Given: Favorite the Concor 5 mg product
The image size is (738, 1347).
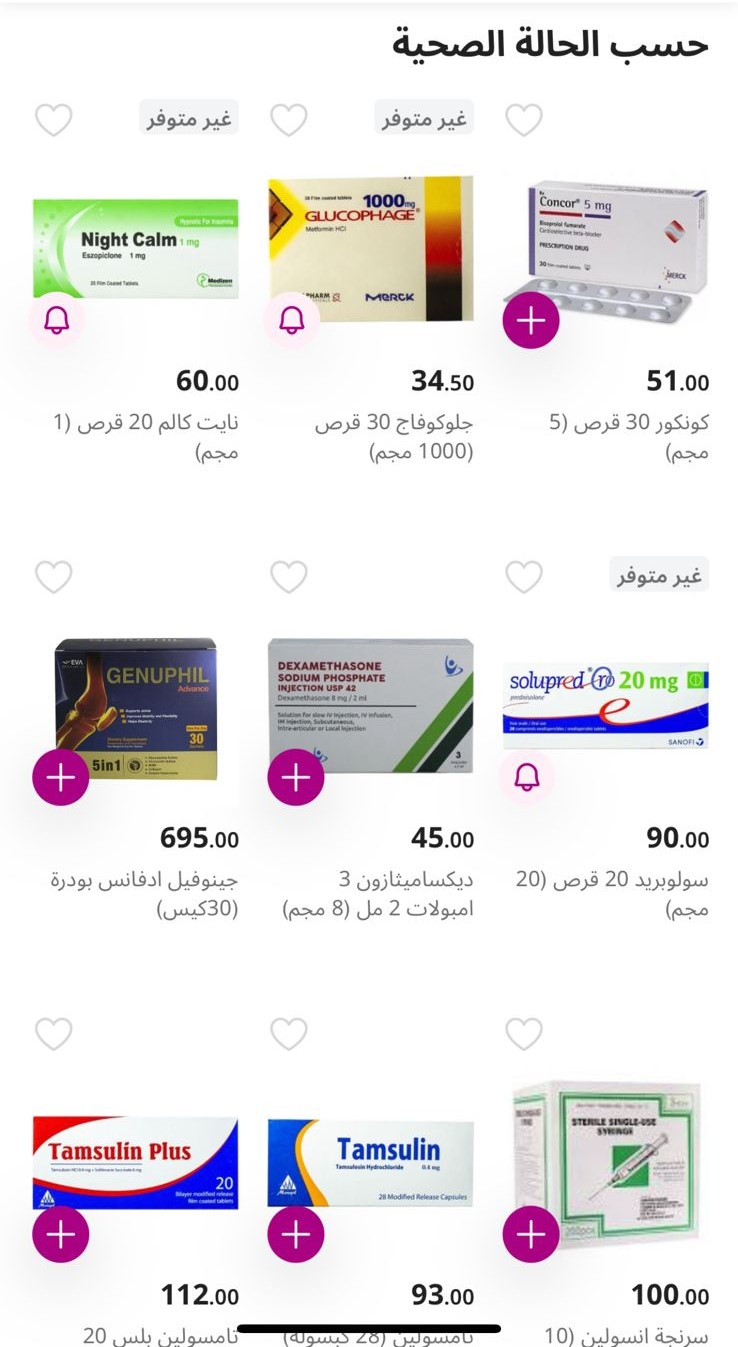Looking at the screenshot, I should coord(523,120).
